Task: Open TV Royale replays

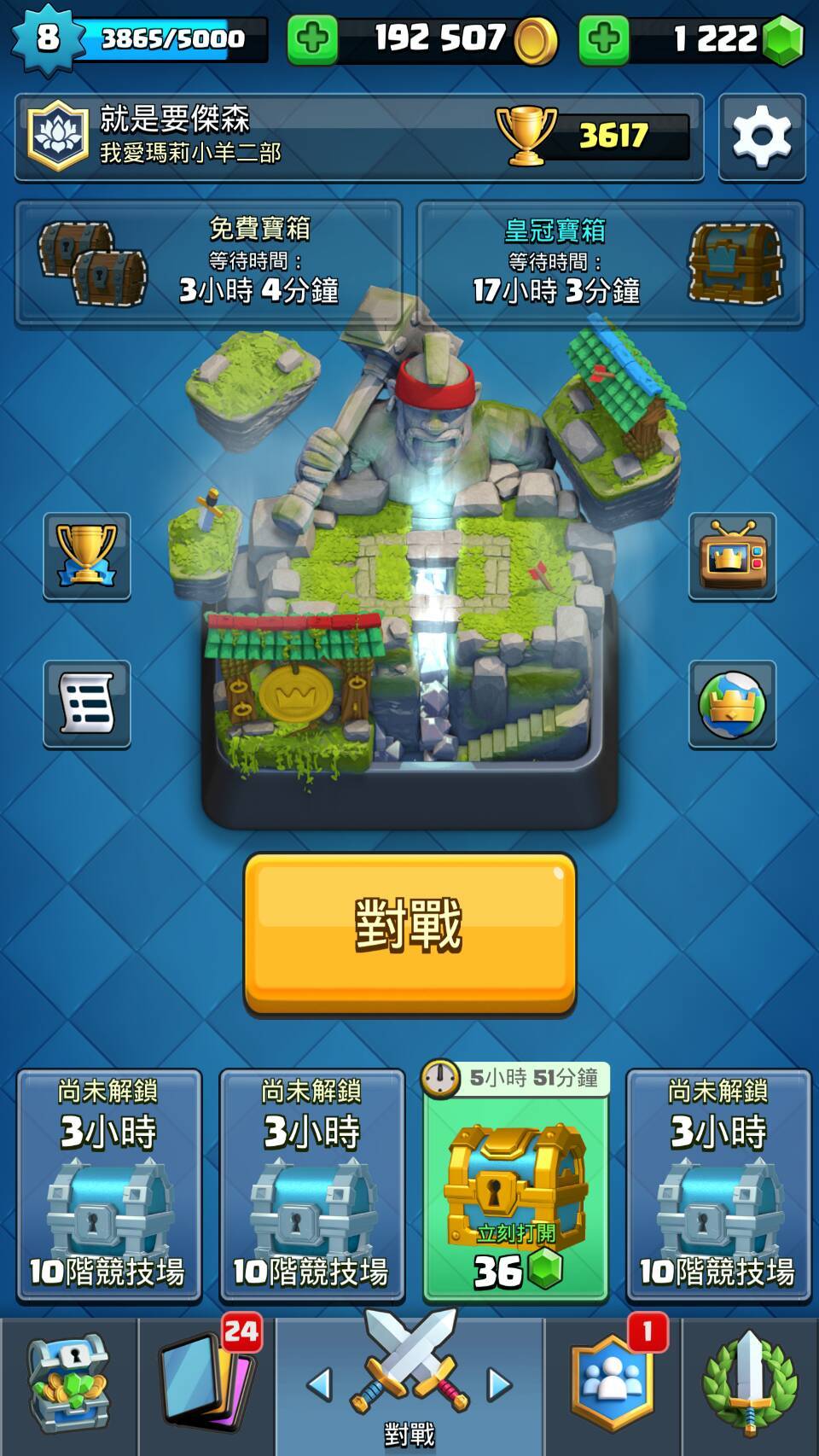Action: click(x=732, y=556)
